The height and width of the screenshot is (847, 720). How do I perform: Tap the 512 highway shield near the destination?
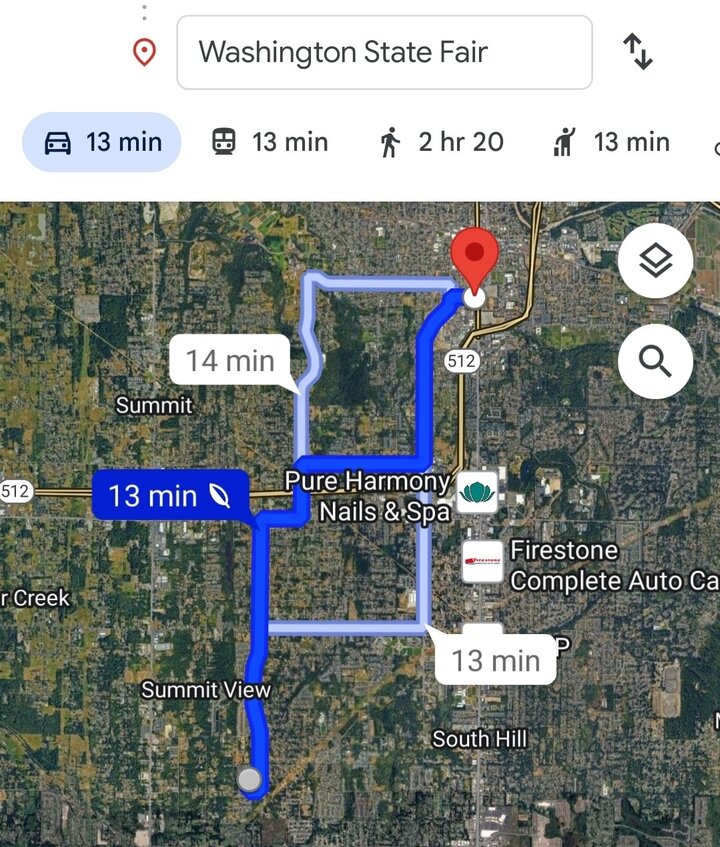pos(462,361)
